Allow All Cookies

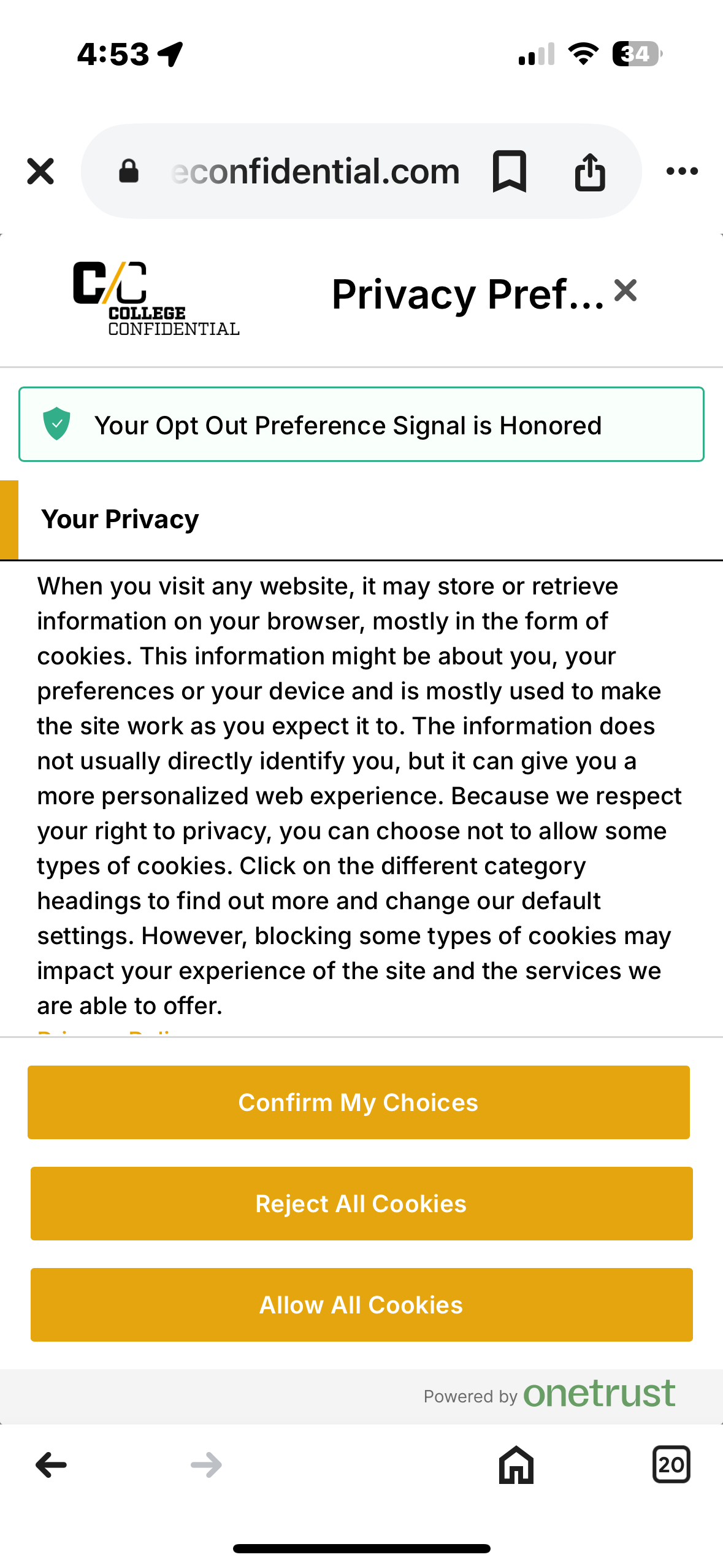tap(361, 1305)
